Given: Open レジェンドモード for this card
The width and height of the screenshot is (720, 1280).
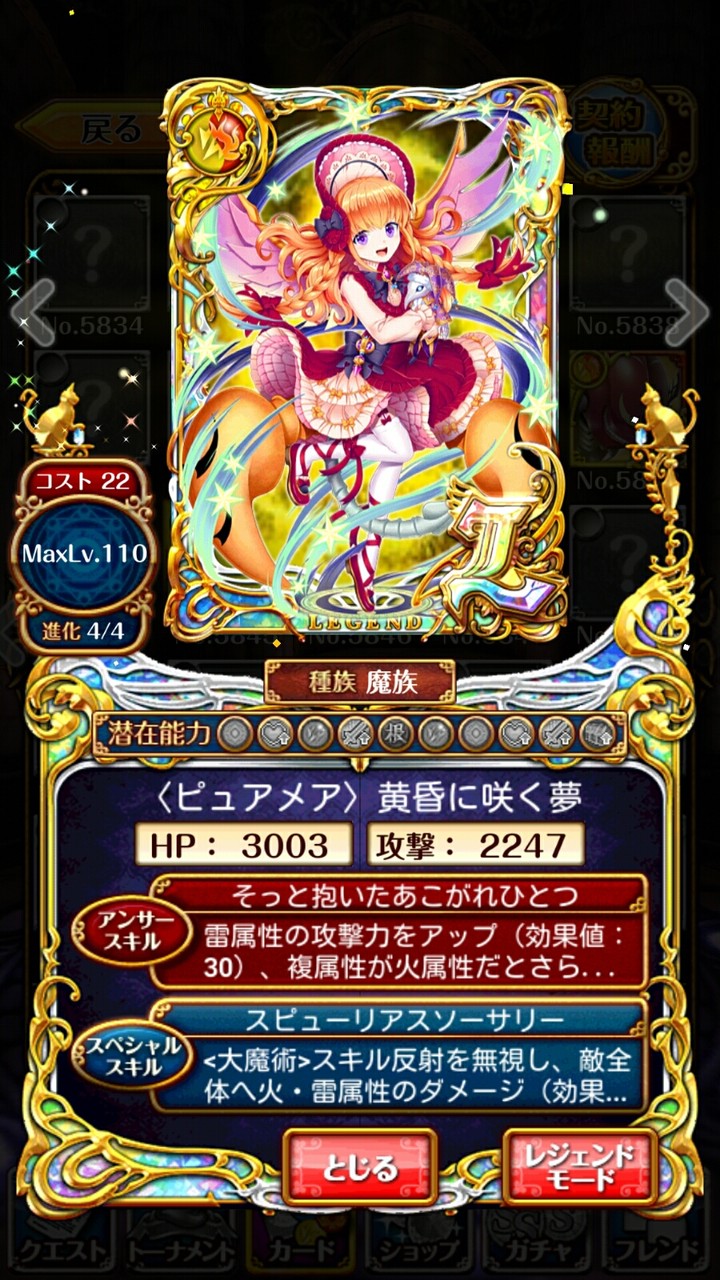Looking at the screenshot, I should 580,1167.
